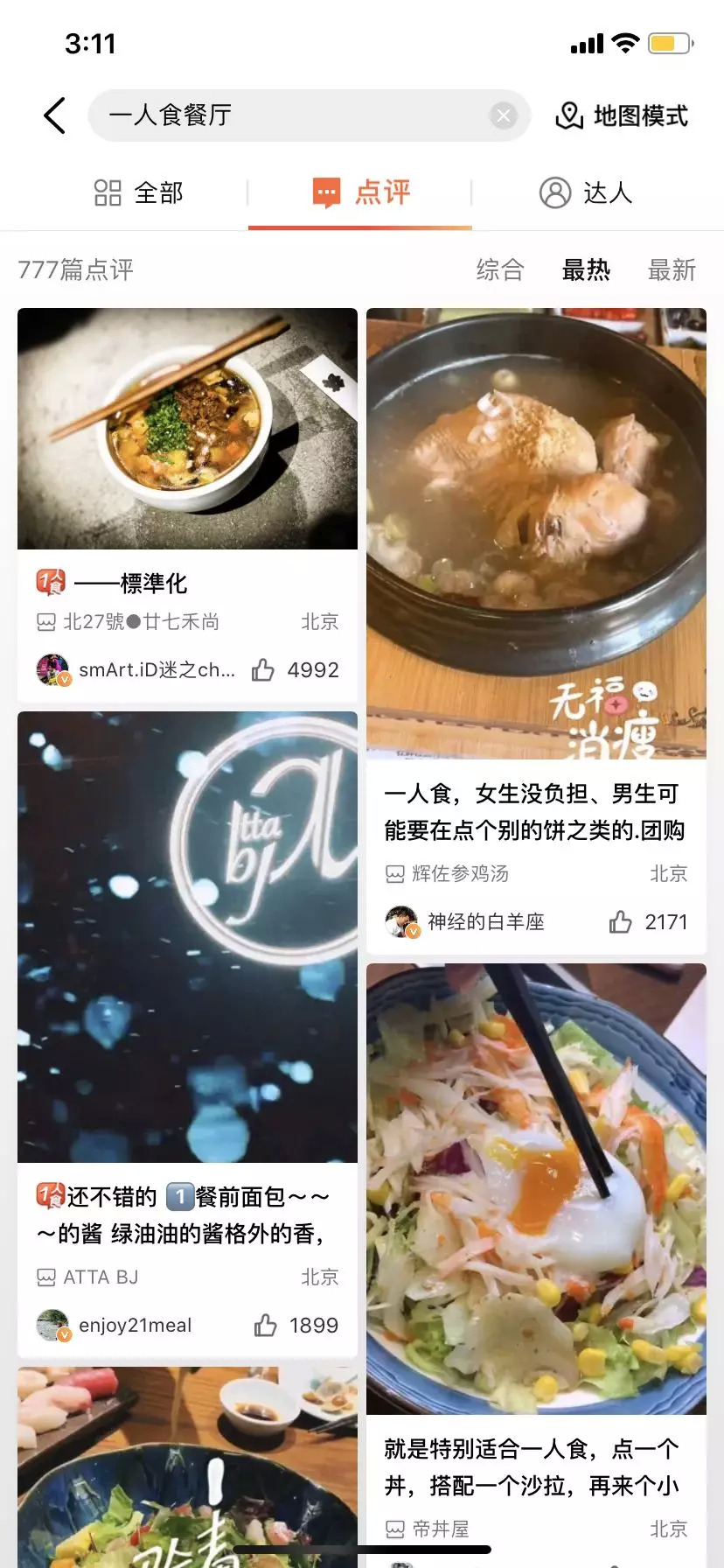Go back using the back arrow
Screen dimensions: 724x1568
pyautogui.click(x=54, y=115)
